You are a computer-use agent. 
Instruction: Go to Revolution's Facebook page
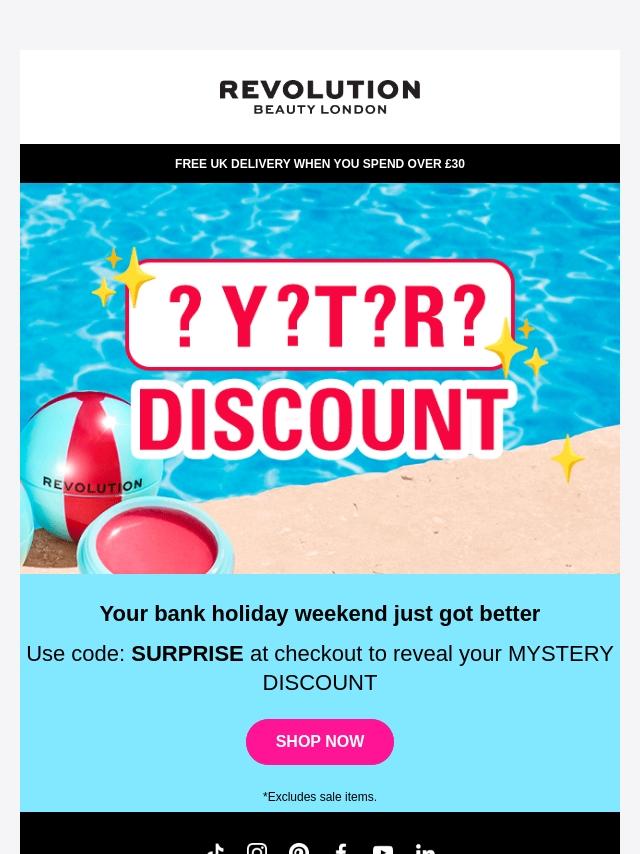click(x=341, y=849)
